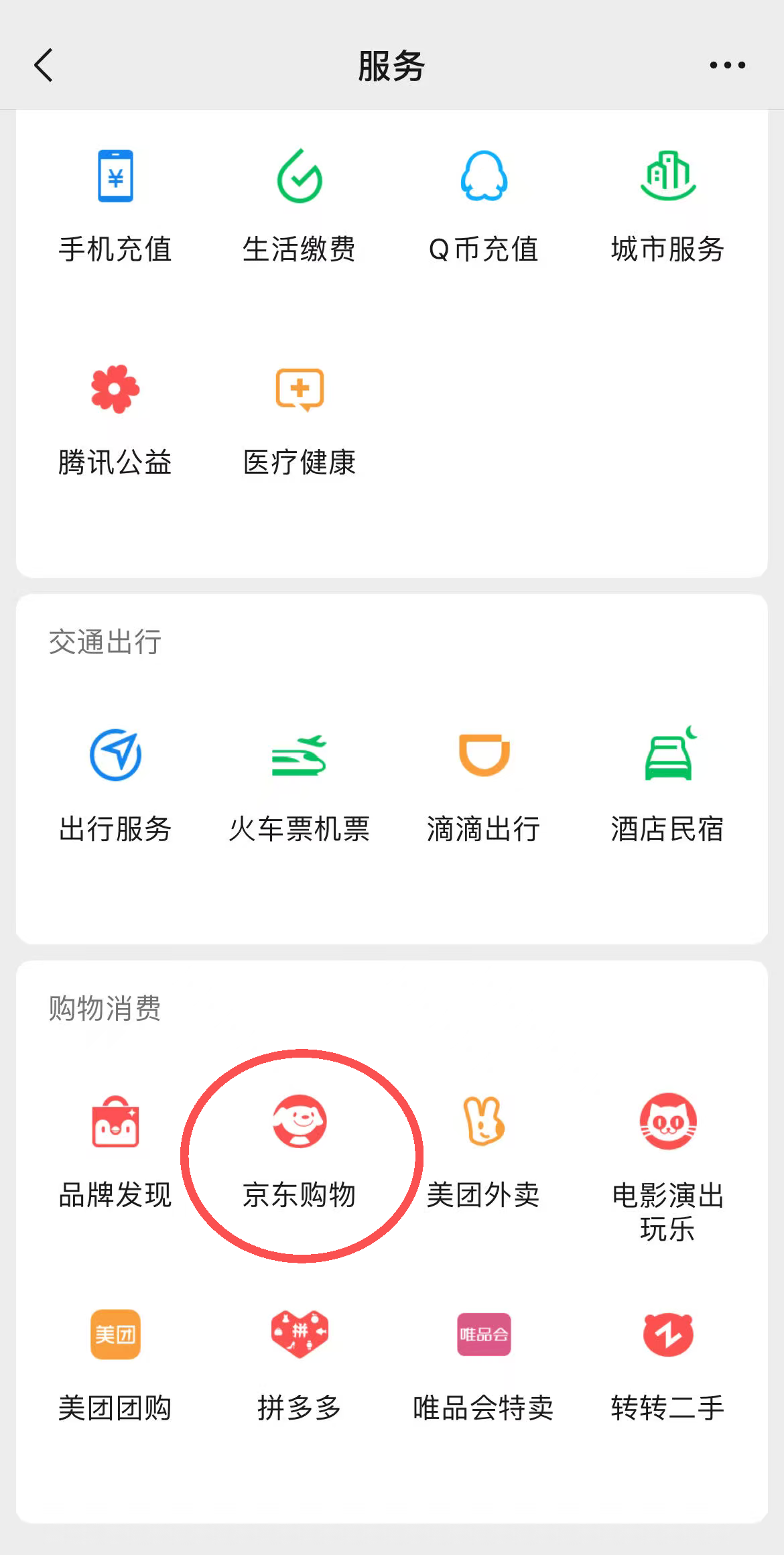Tap the back arrow to go back
Viewport: 784px width, 1555px height.
click(43, 65)
